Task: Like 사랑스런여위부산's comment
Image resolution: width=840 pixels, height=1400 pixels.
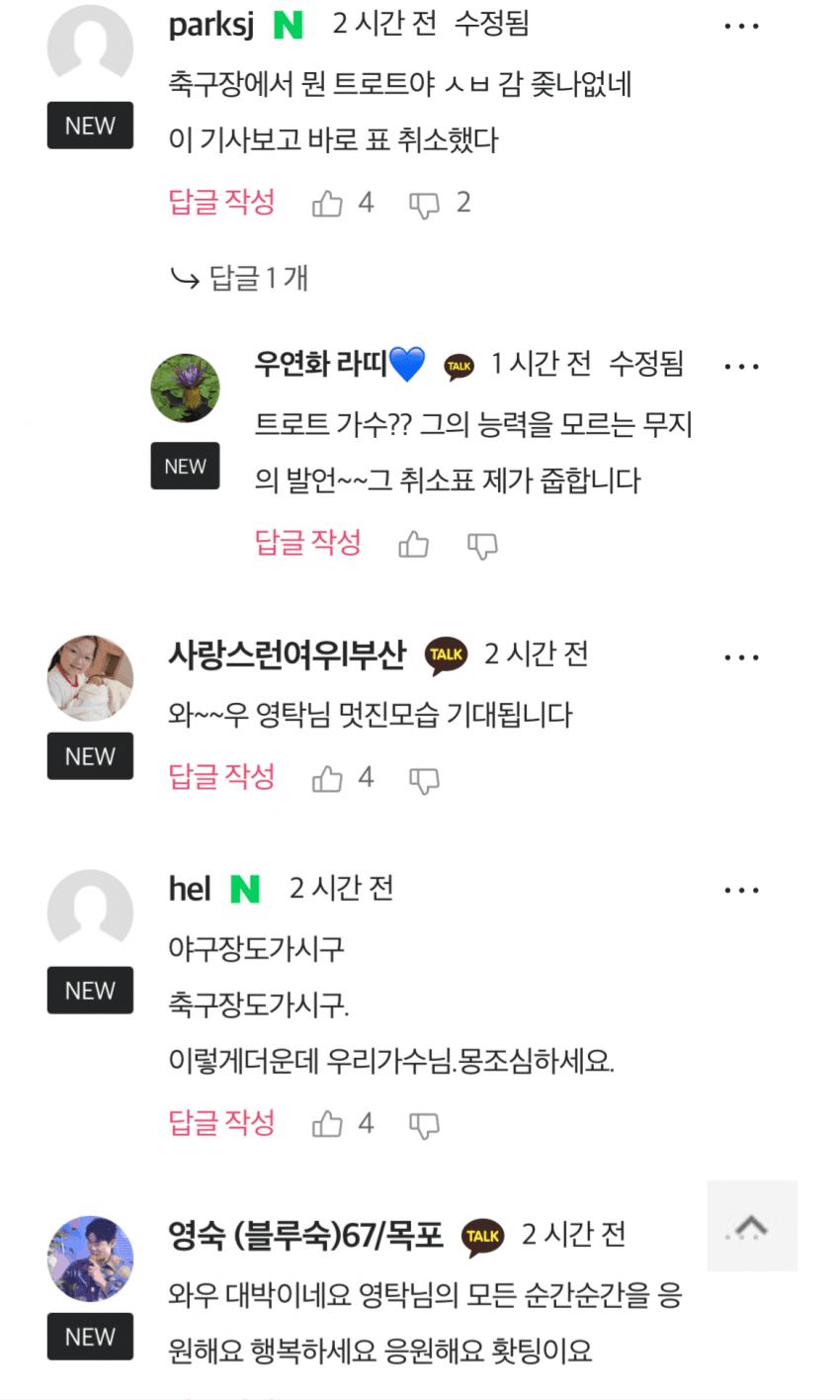Action: click(328, 779)
